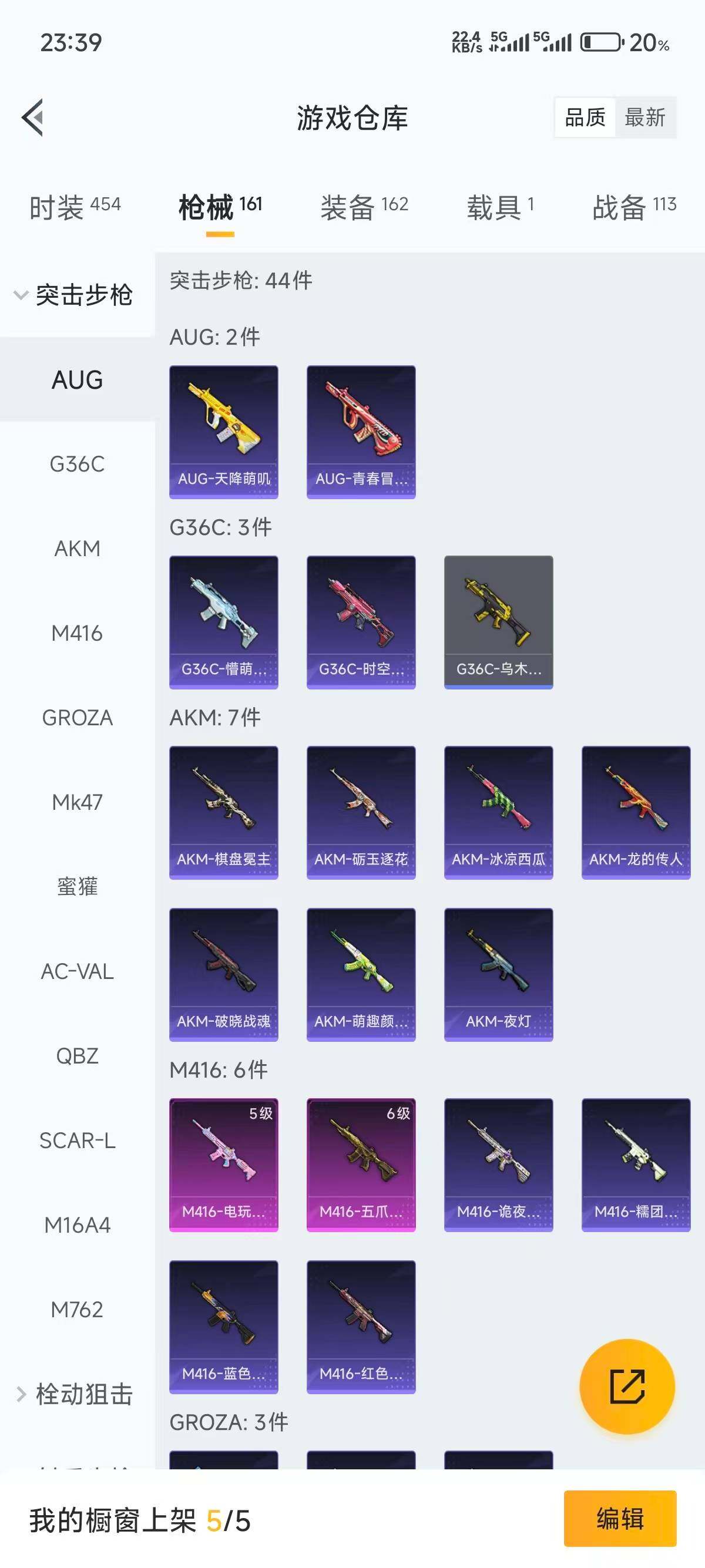
Task: View the AKM-冰凉西瓜 skin
Action: coord(498,812)
